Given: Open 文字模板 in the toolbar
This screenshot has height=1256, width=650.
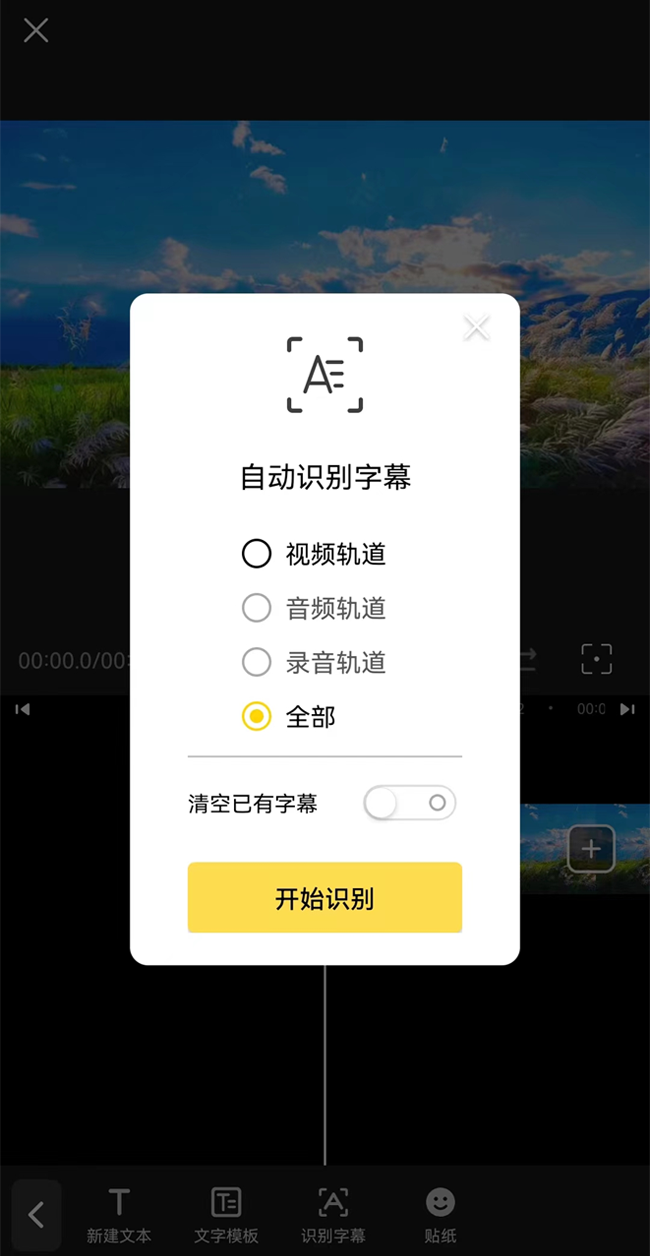Looking at the screenshot, I should [x=226, y=1215].
